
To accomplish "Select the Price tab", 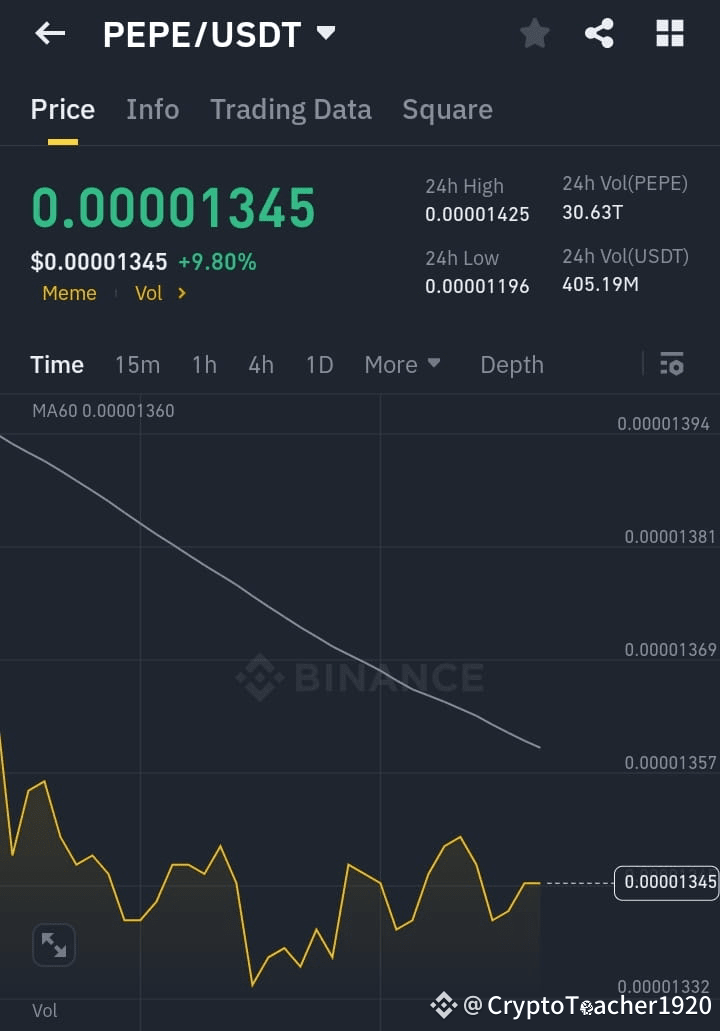I will [62, 109].
